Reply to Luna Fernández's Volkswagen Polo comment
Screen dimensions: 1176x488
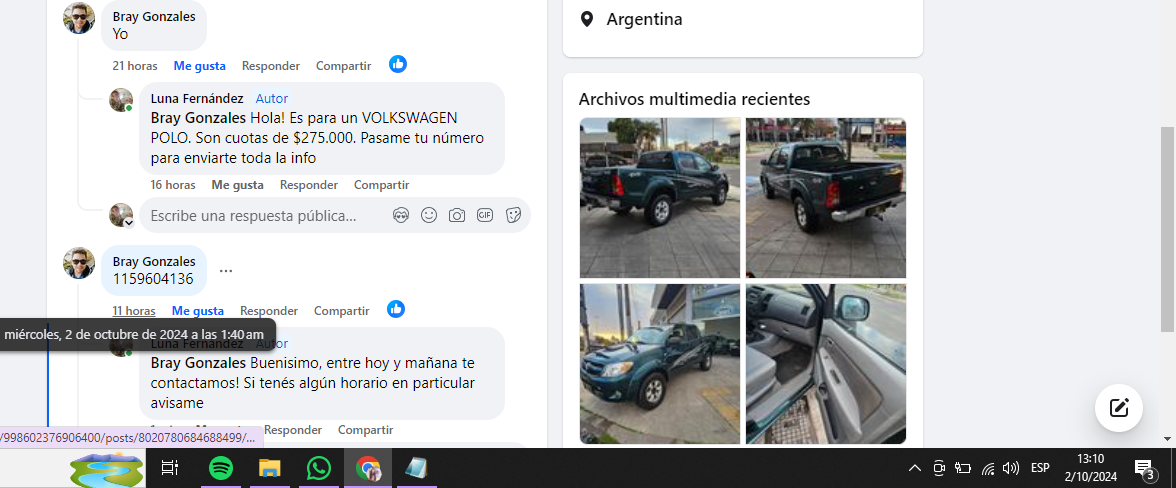[308, 185]
